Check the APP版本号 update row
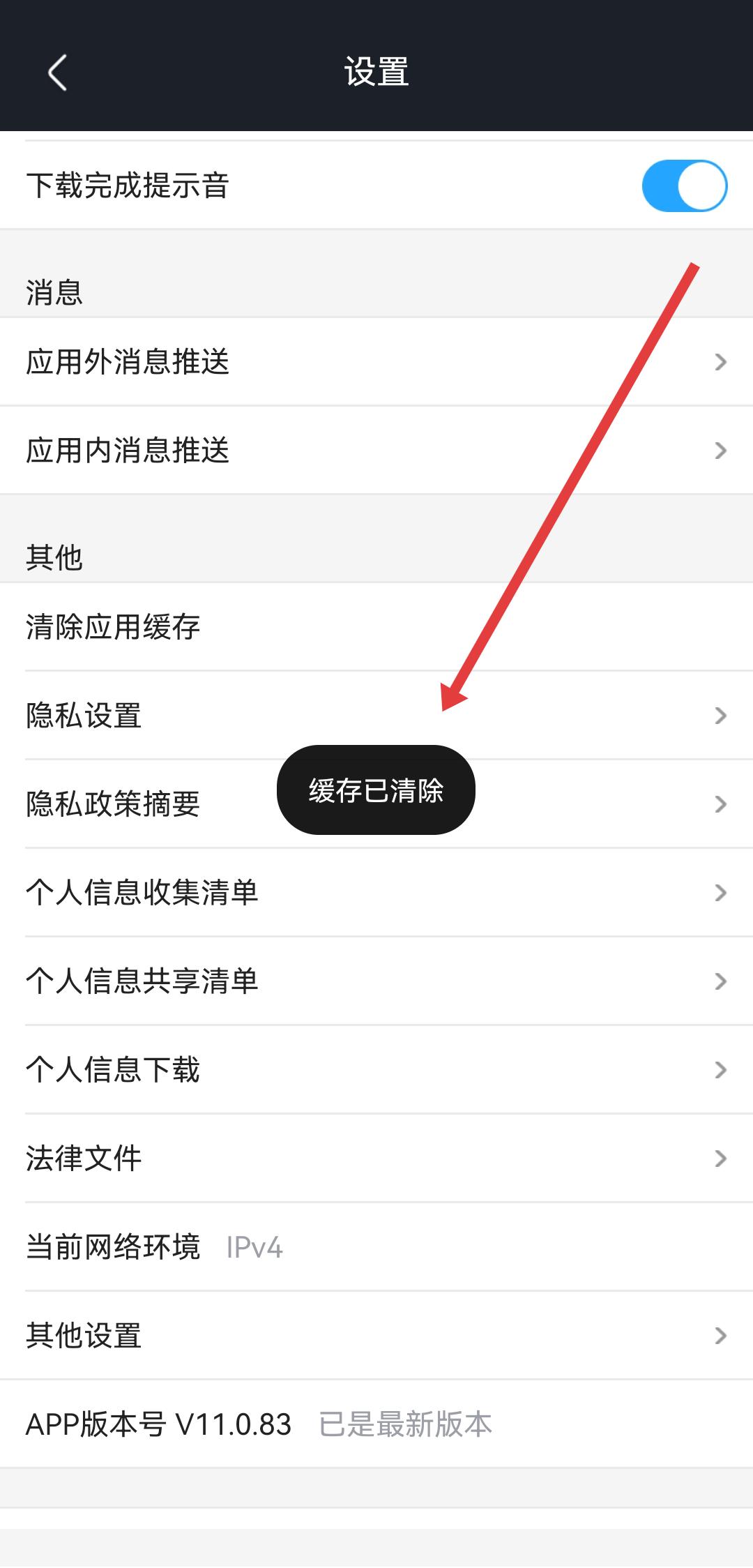 pos(376,1424)
